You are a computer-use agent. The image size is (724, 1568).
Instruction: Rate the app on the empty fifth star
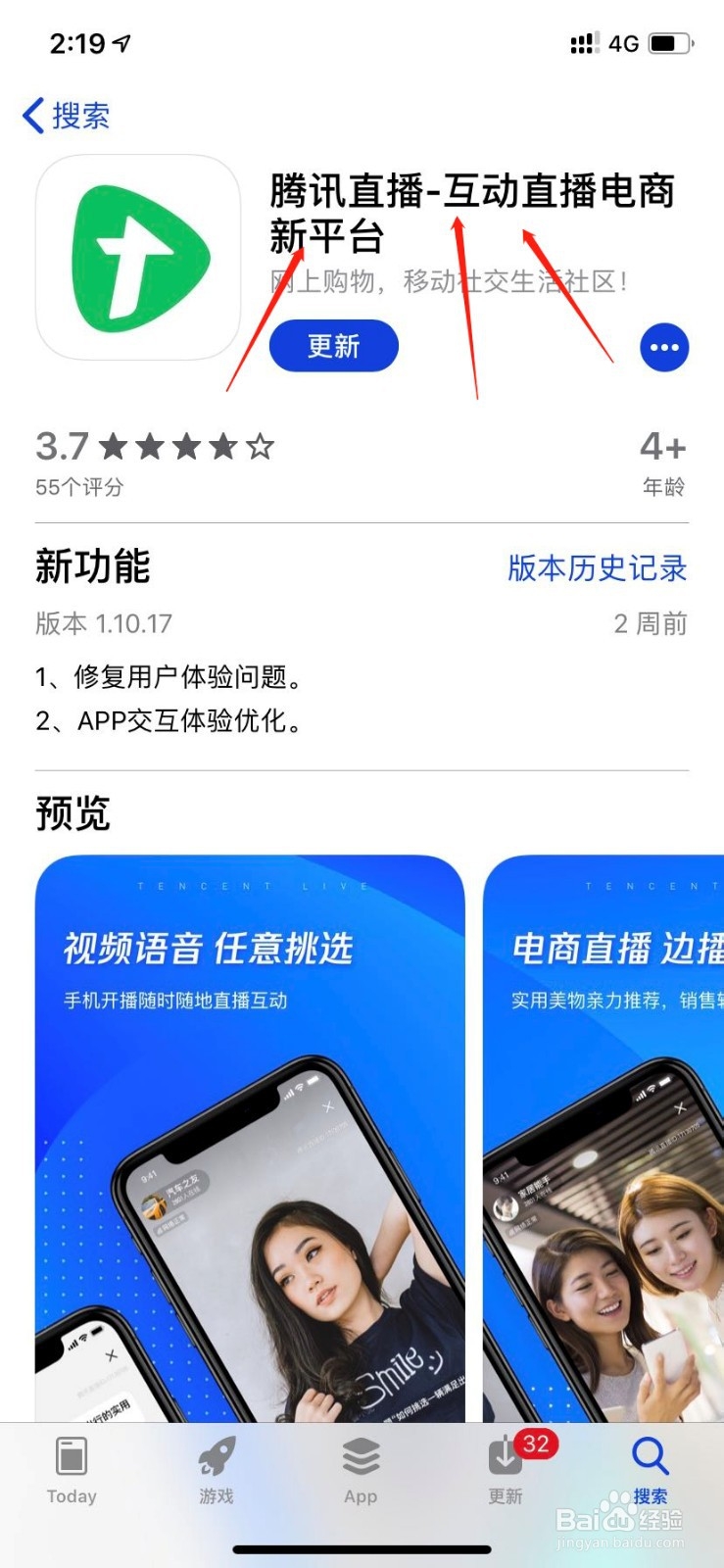point(261,446)
